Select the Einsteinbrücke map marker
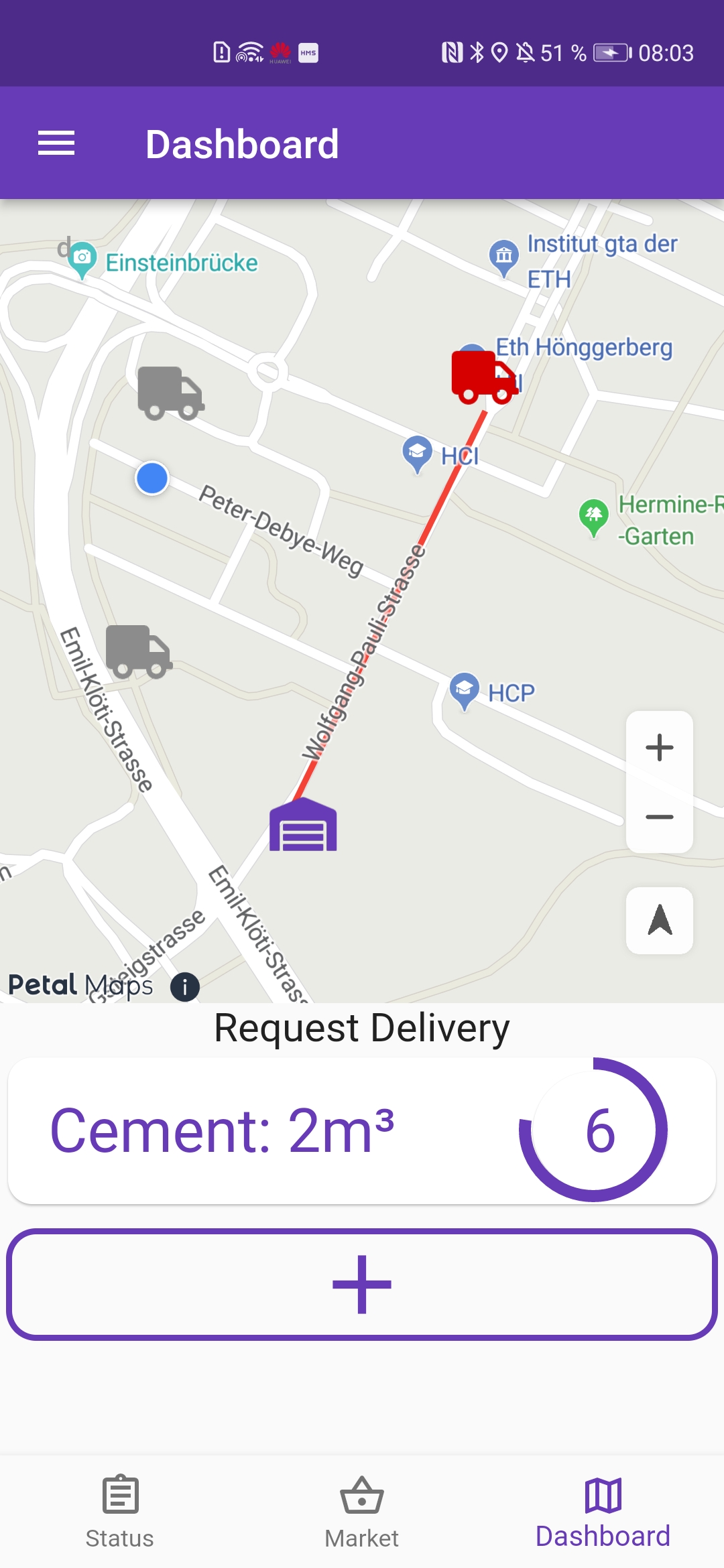 pos(82,259)
